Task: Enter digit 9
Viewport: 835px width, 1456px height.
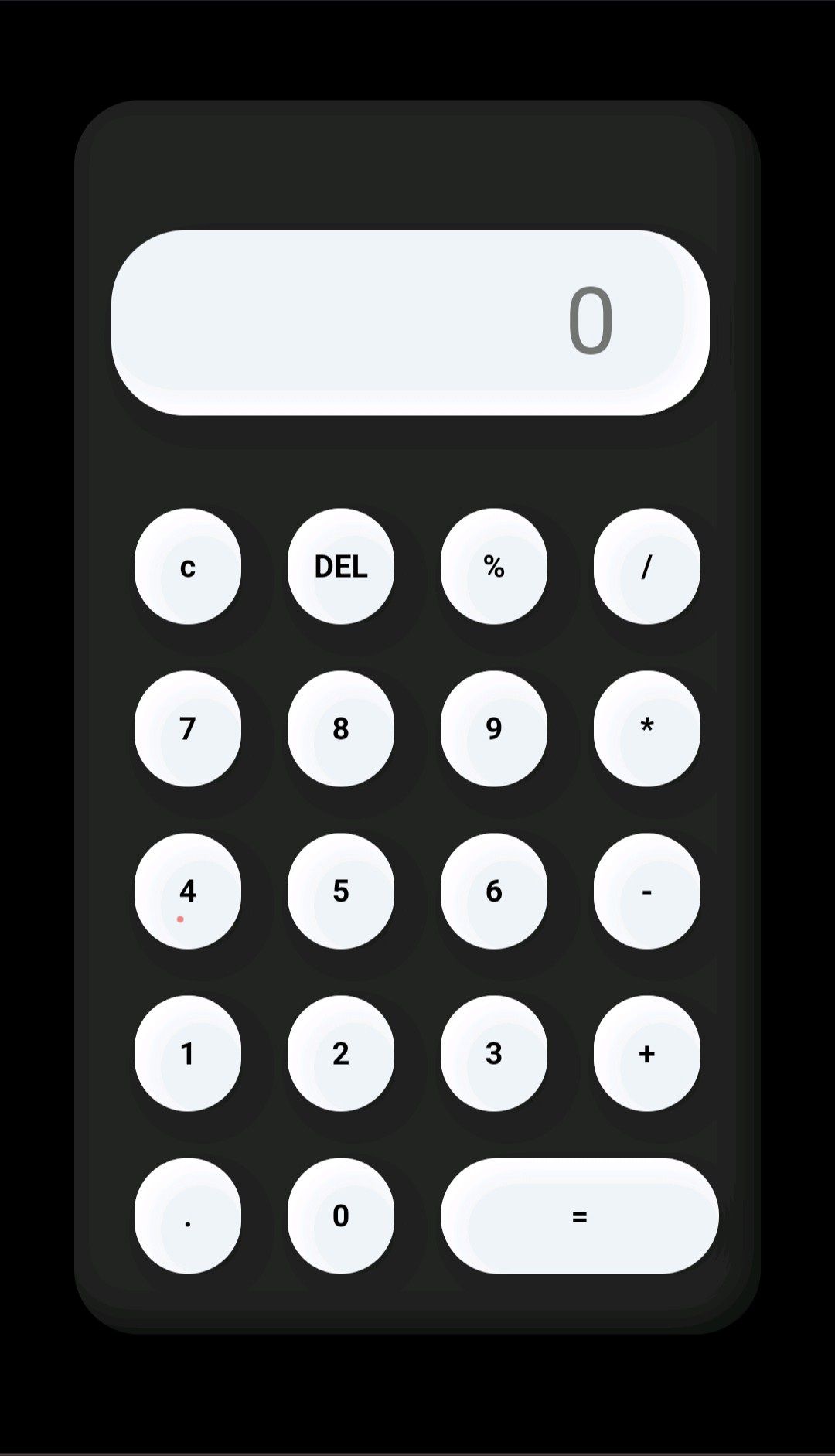Action: point(494,728)
